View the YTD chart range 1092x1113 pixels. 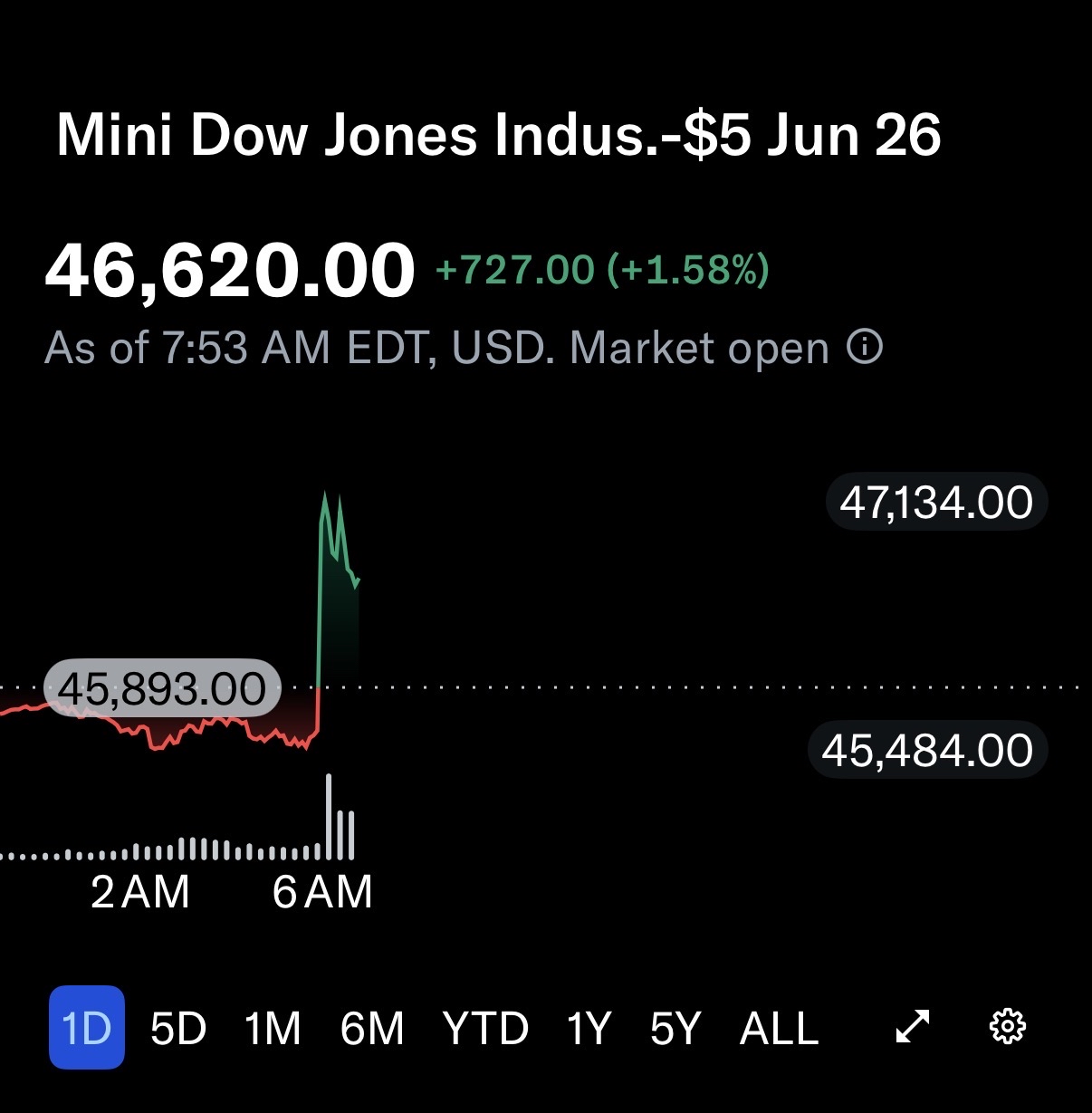[485, 1029]
